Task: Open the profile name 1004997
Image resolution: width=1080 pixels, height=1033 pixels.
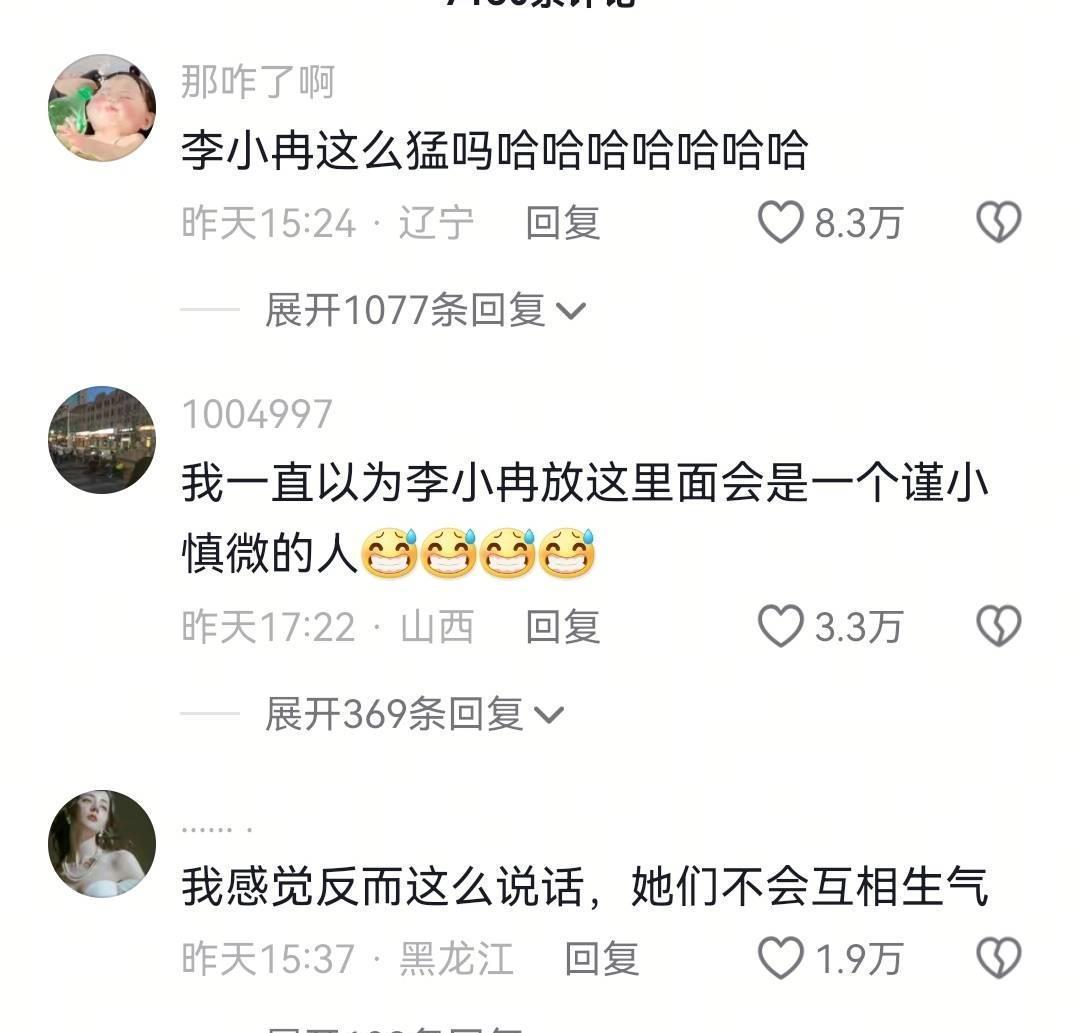Action: [257, 415]
